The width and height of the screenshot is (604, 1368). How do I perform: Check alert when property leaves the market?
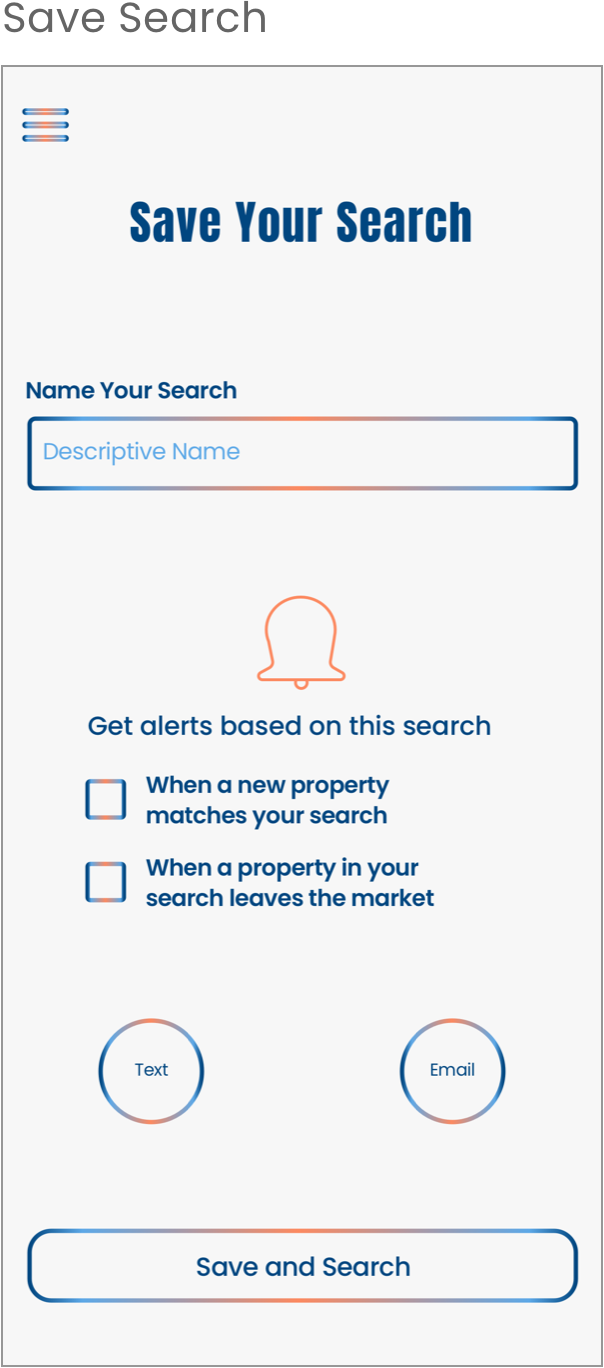tap(106, 882)
